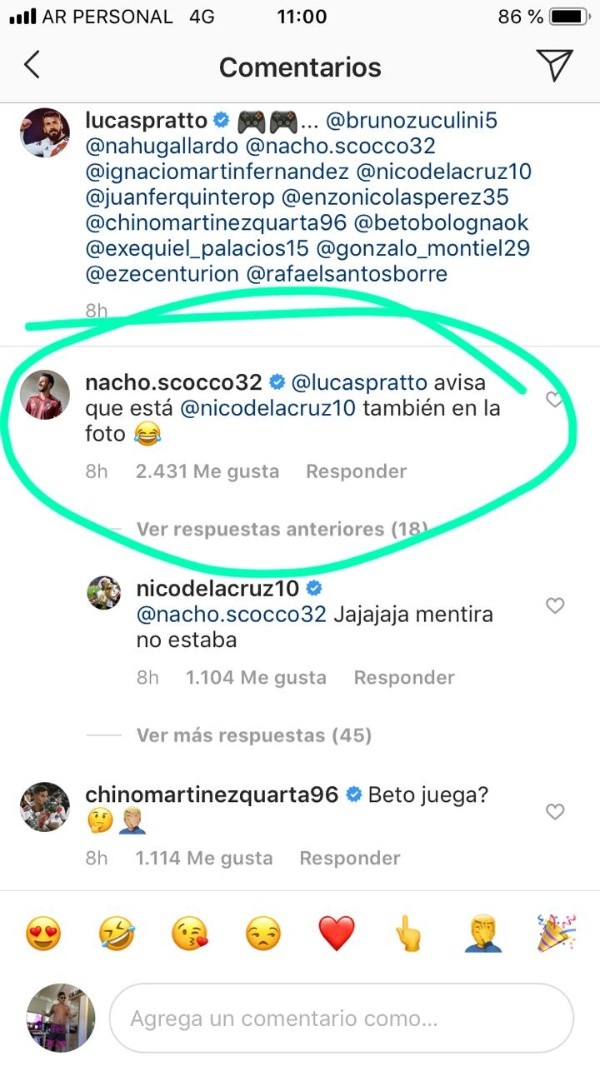Image resolution: width=600 pixels, height=1066 pixels.
Task: View lucaspratto's profile picture
Action: [46, 129]
